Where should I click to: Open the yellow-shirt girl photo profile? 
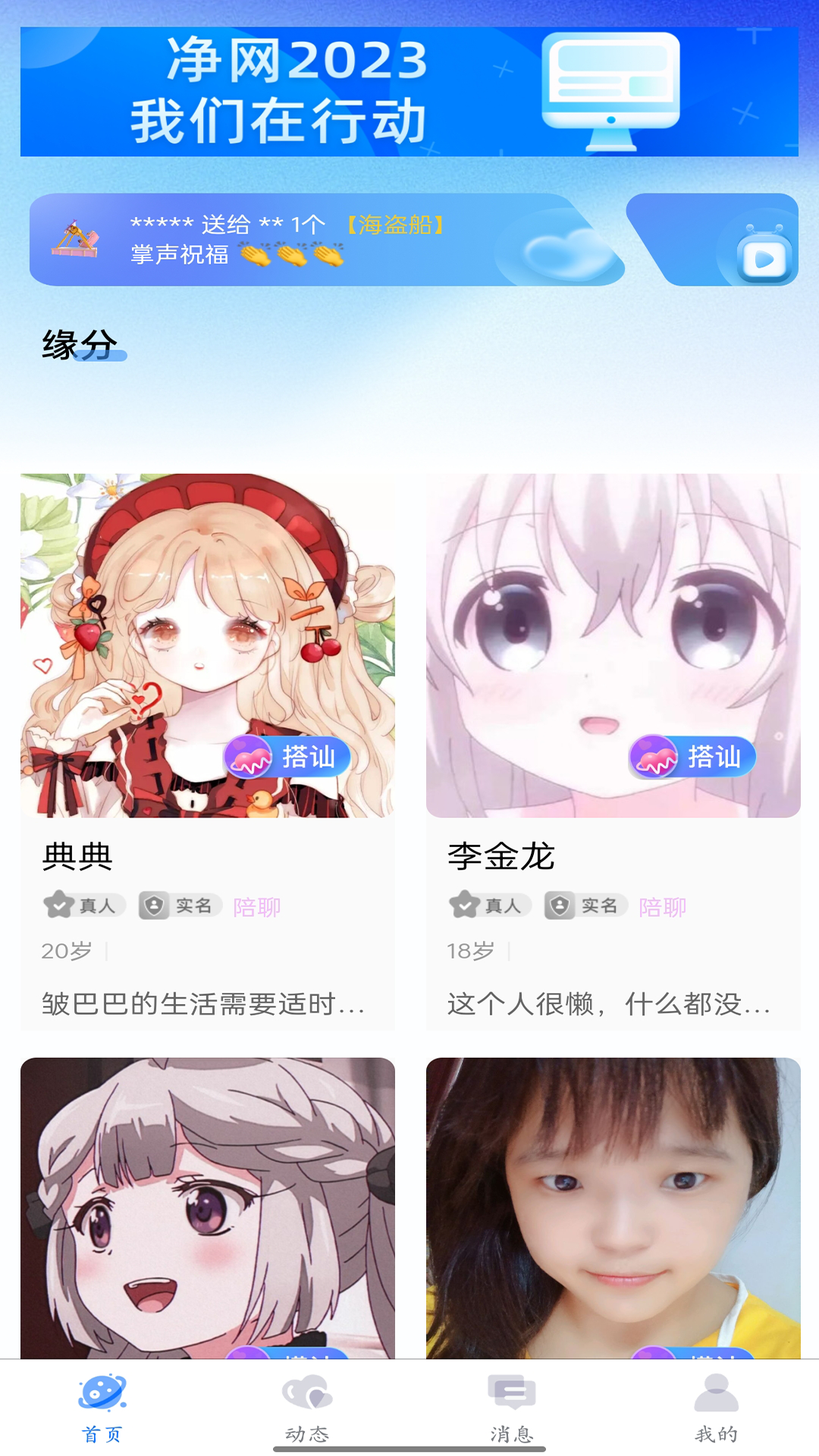click(613, 1206)
